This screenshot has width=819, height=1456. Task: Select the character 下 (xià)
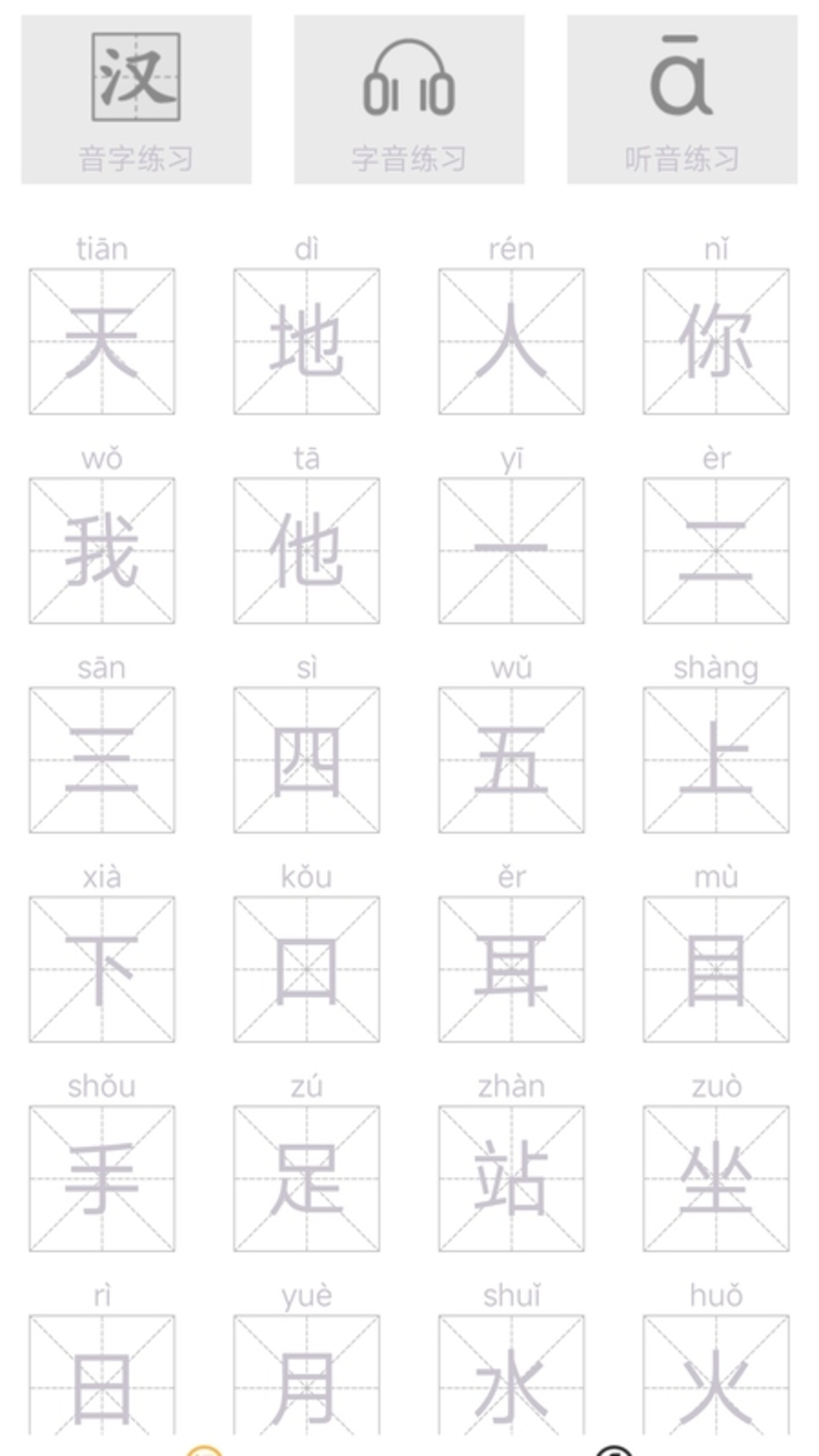pyautogui.click(x=102, y=969)
